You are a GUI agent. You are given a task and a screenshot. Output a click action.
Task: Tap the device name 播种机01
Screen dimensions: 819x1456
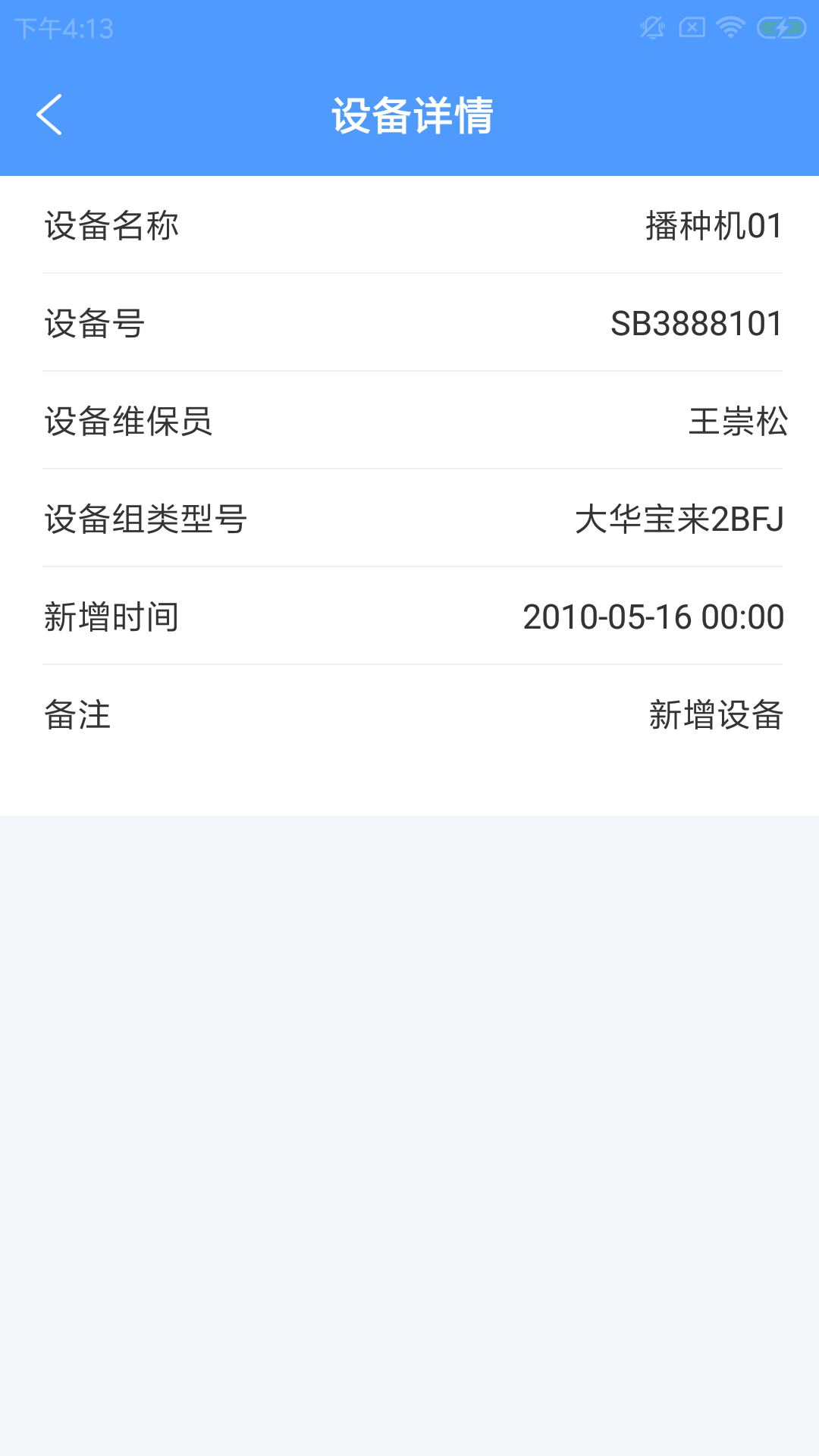pos(708,224)
